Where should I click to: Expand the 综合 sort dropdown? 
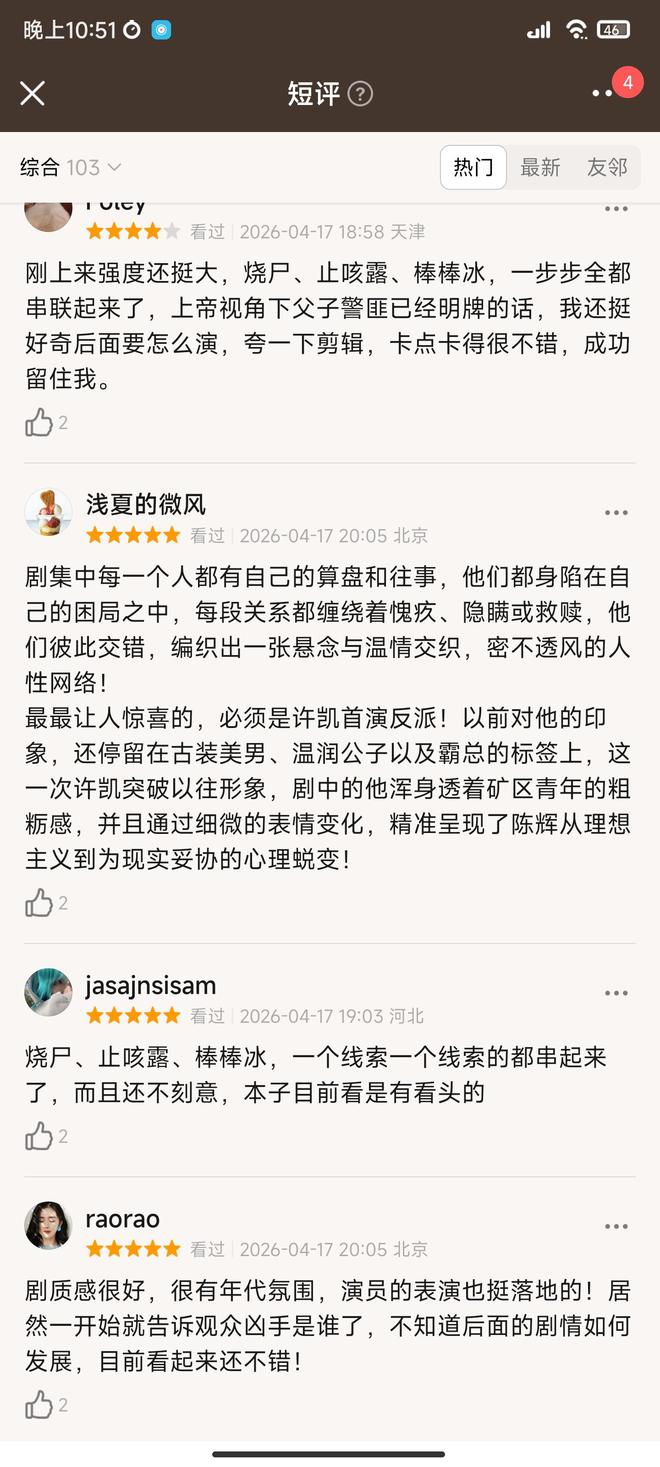[x=71, y=167]
